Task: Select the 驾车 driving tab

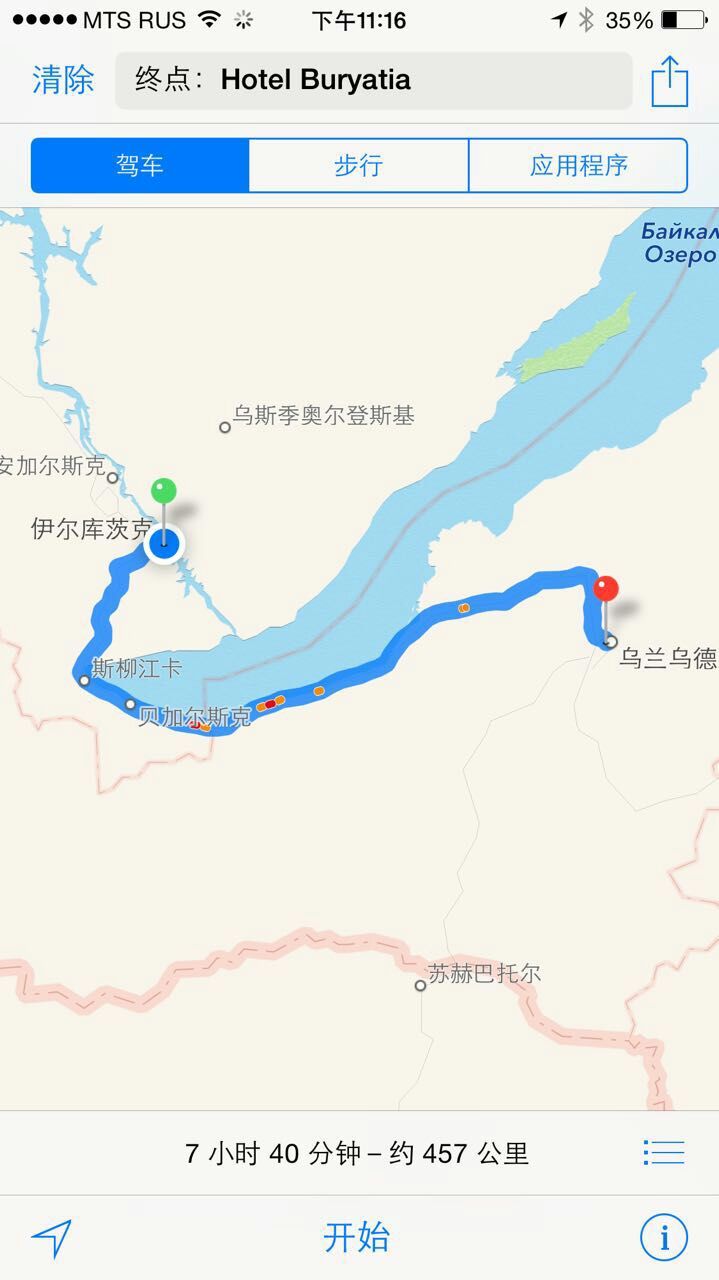Action: pos(140,165)
